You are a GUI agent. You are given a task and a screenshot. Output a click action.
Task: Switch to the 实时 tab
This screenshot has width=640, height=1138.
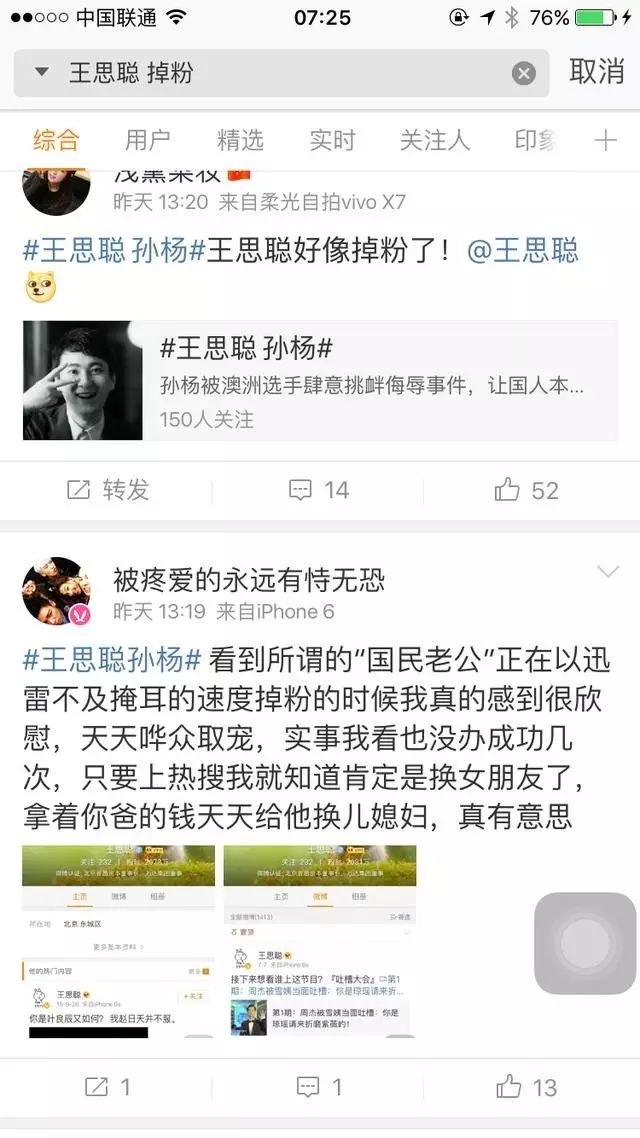[x=332, y=141]
